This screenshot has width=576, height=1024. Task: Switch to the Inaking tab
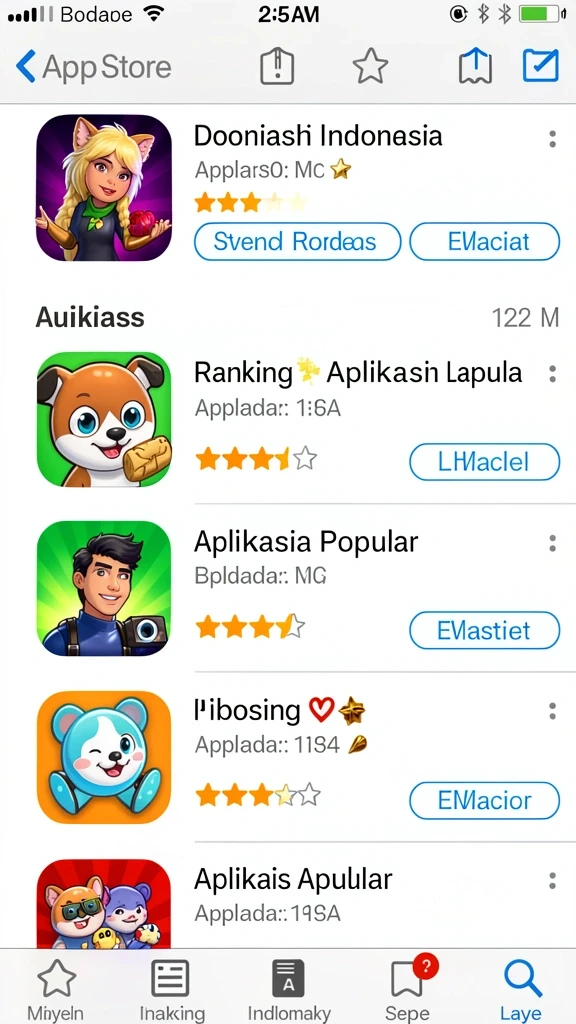tap(171, 989)
